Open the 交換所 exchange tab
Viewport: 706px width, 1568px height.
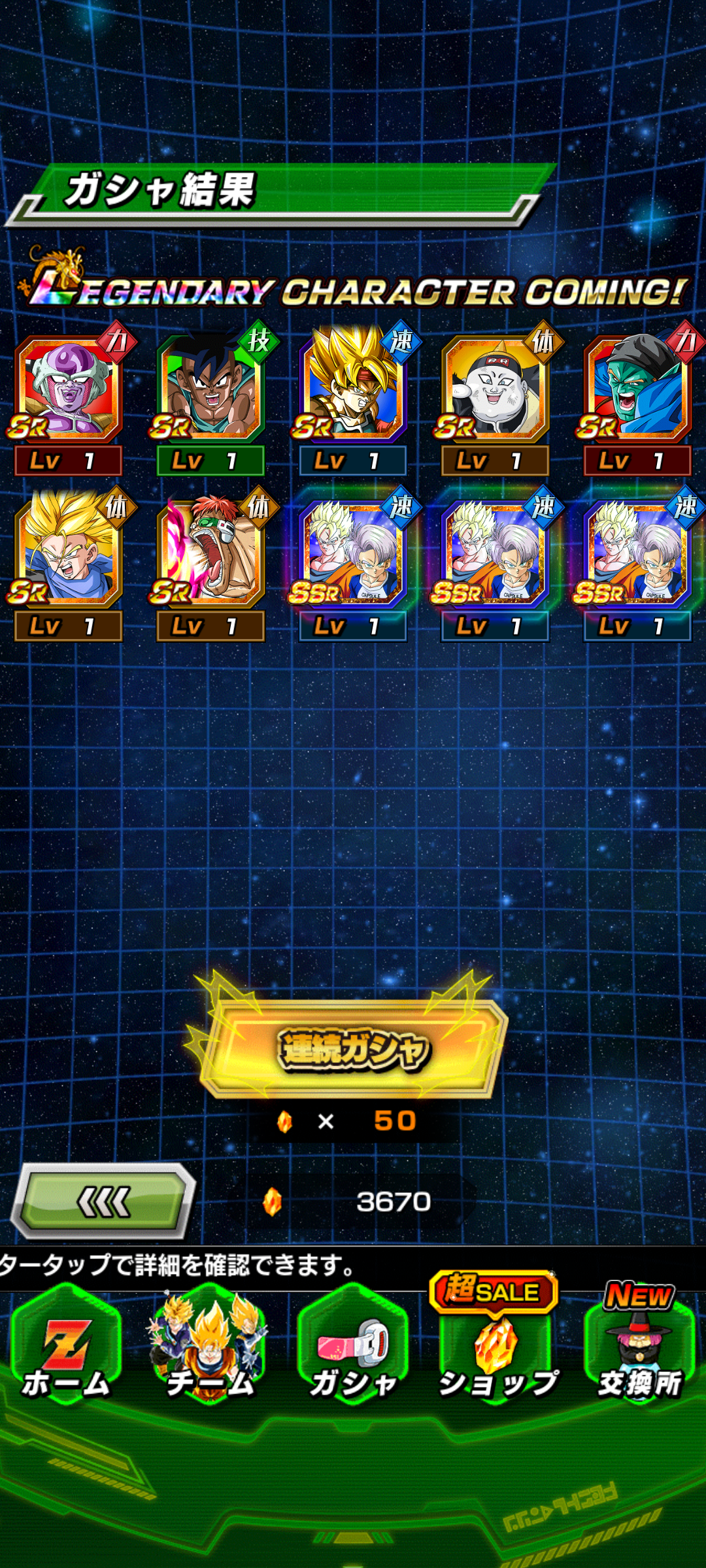pyautogui.click(x=639, y=1347)
